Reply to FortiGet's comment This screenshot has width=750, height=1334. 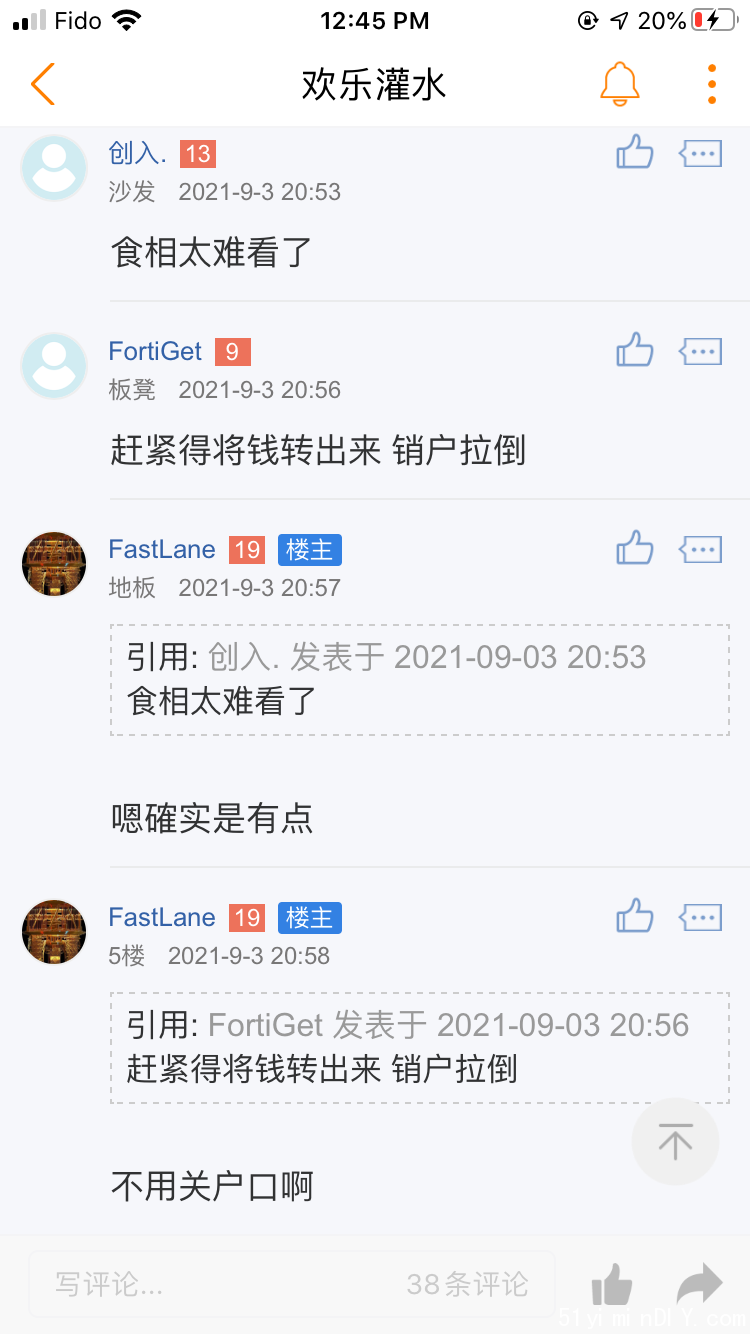pos(700,351)
